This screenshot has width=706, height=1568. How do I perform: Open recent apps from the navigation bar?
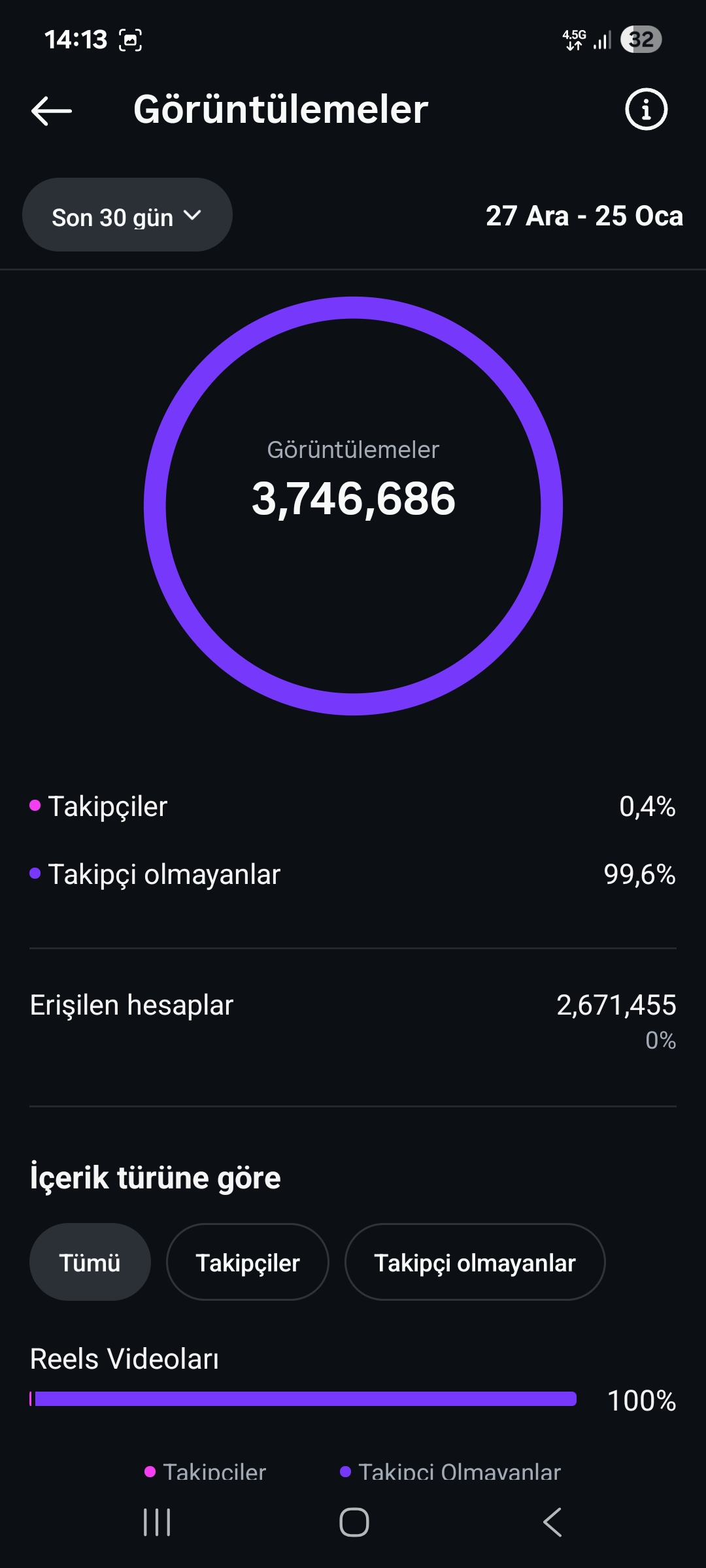click(157, 1522)
